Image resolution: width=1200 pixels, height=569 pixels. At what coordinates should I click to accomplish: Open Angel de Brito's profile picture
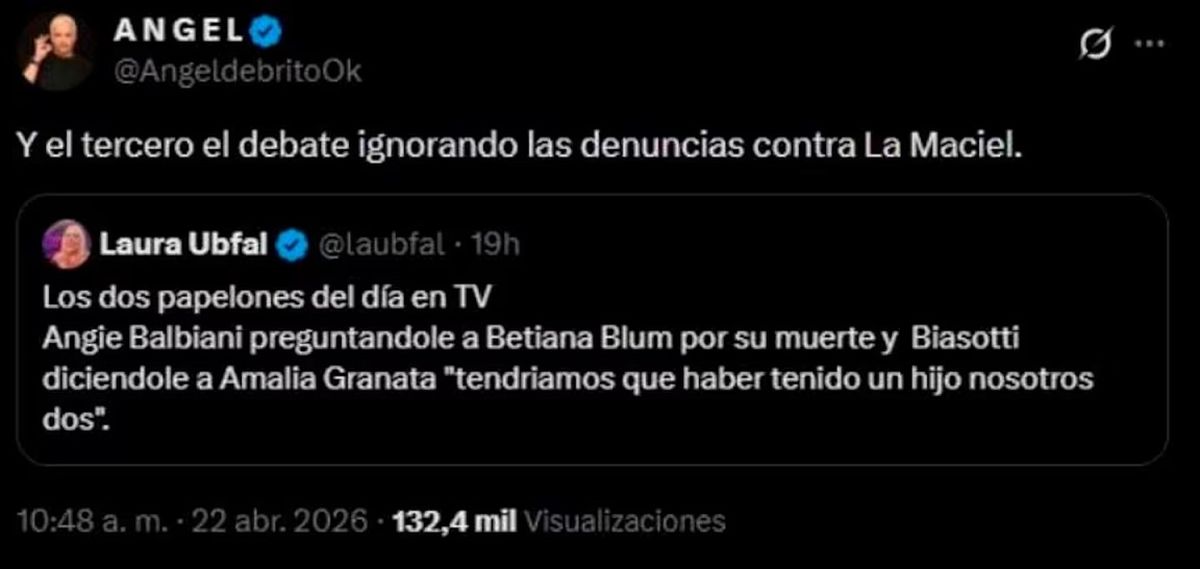pos(55,50)
